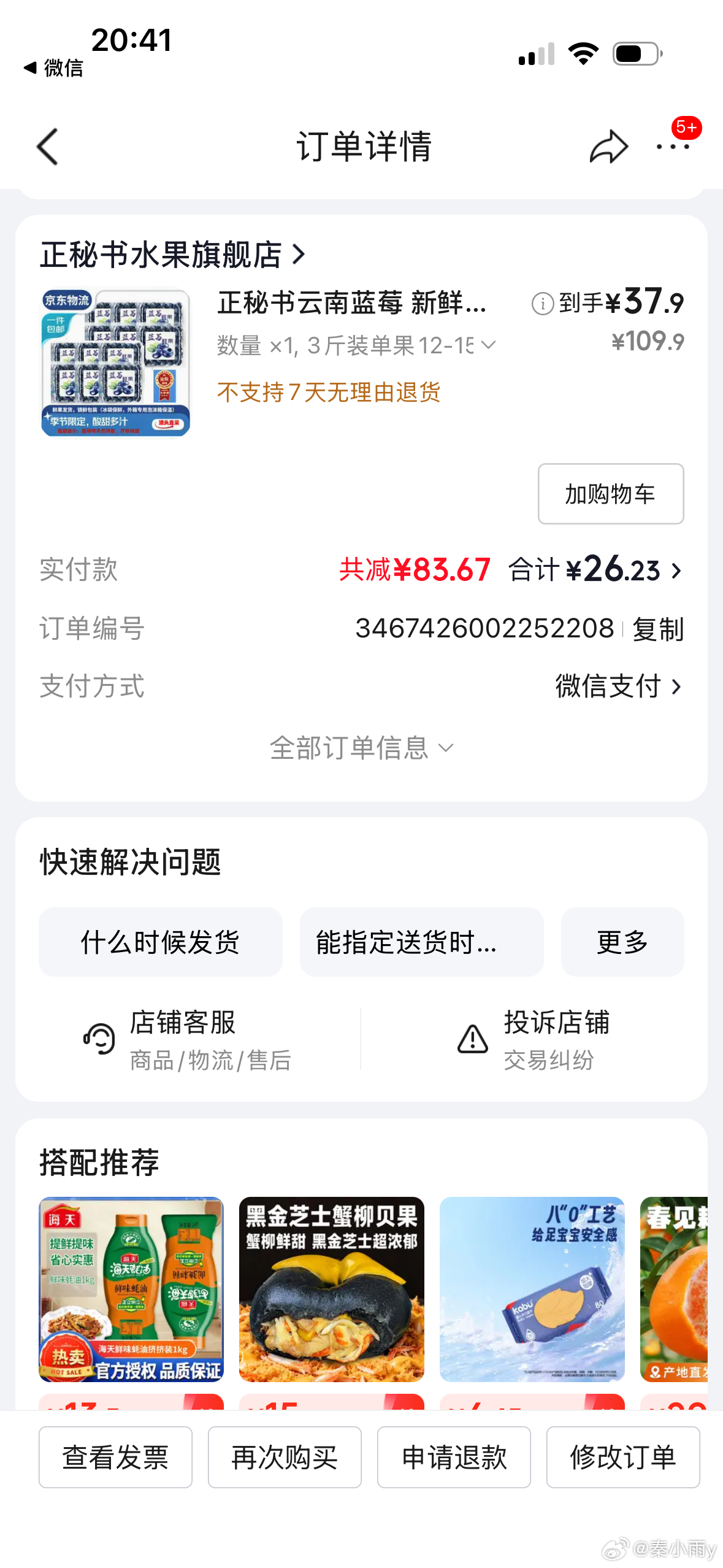The width and height of the screenshot is (723, 1568).
Task: Choose 申请退款
Action: [x=454, y=1457]
